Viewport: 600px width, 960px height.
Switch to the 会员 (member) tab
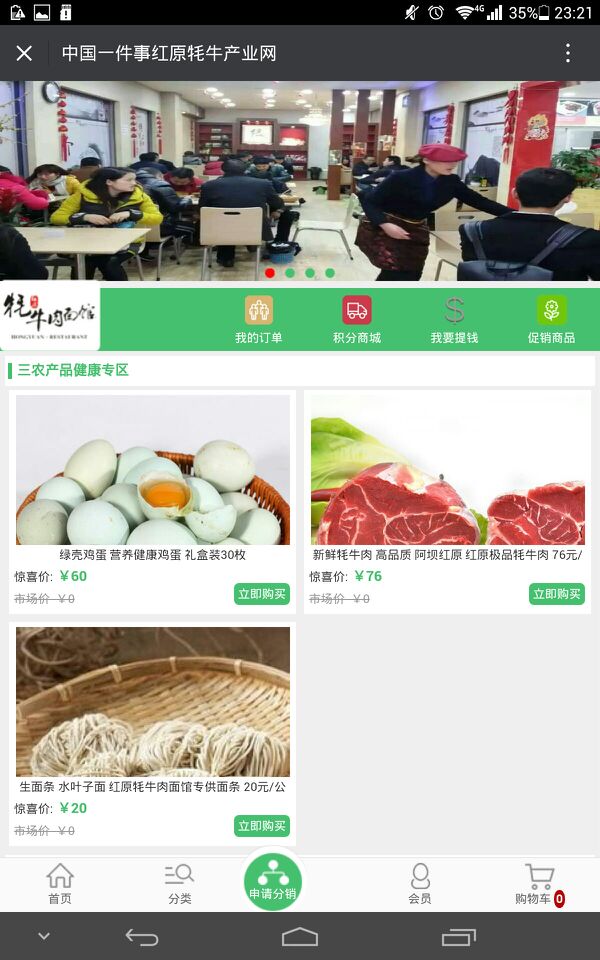coord(420,884)
